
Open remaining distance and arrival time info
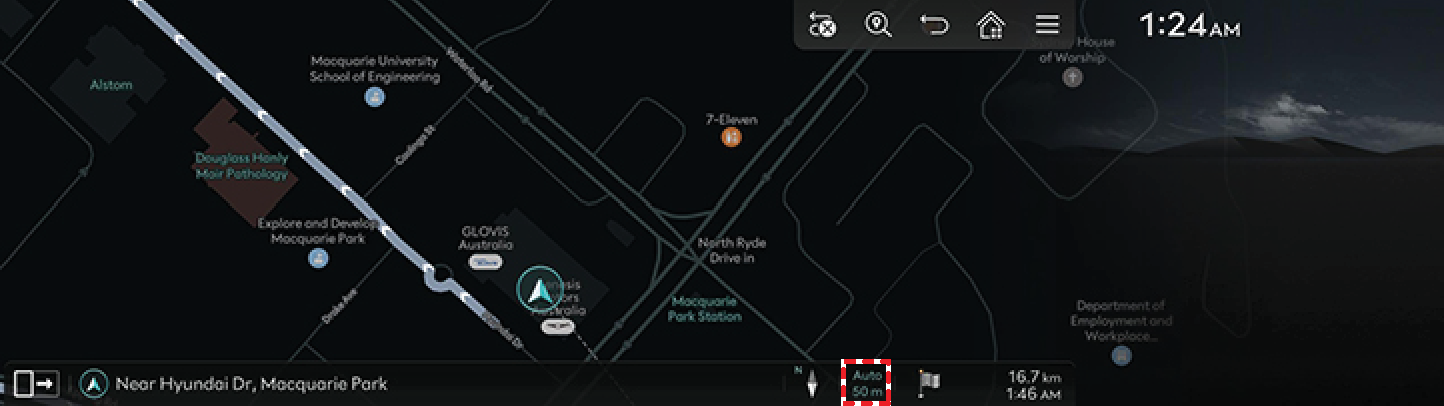(1034, 385)
